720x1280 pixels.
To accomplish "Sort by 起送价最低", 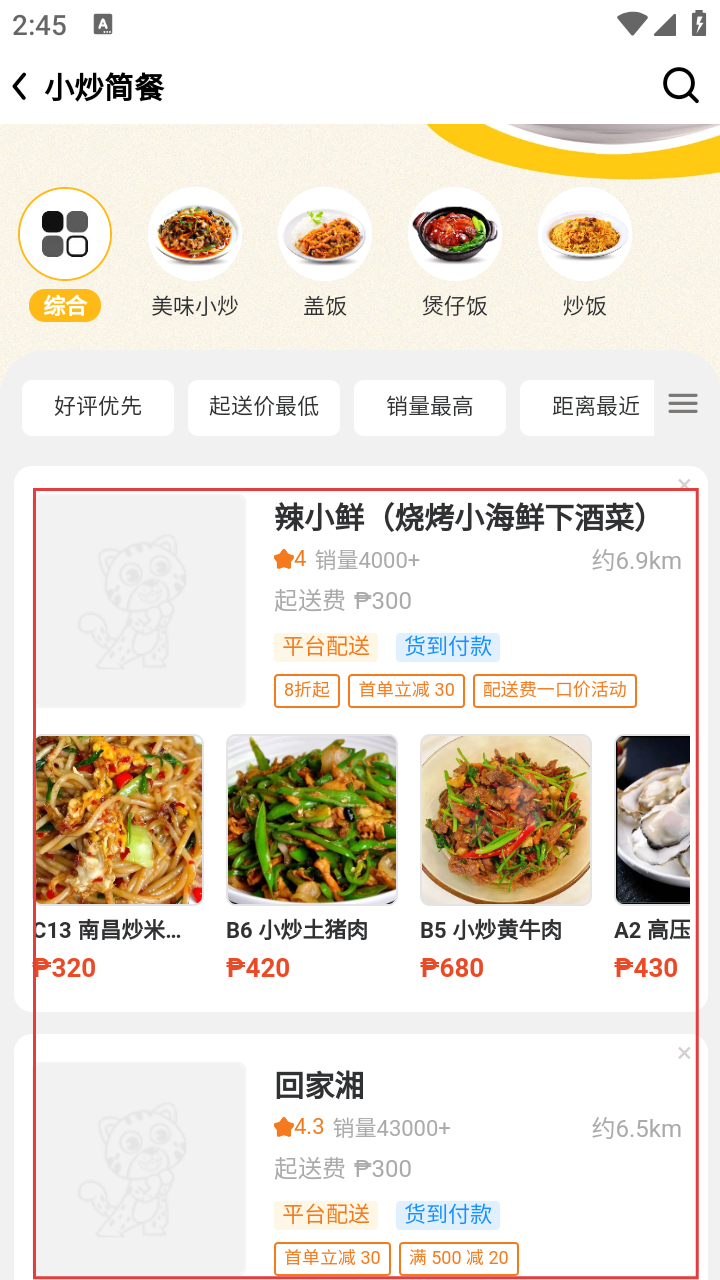I will pyautogui.click(x=264, y=407).
